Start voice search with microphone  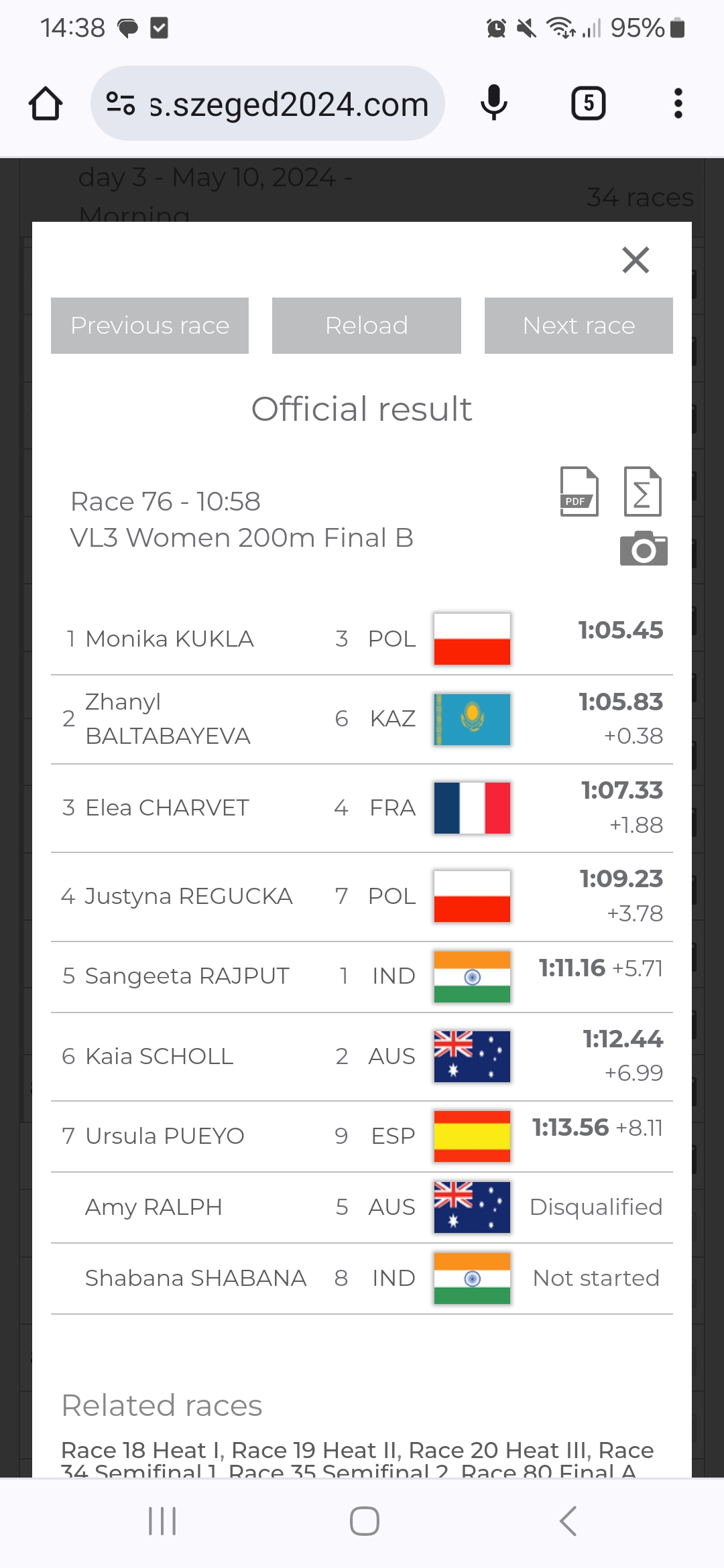pos(494,103)
